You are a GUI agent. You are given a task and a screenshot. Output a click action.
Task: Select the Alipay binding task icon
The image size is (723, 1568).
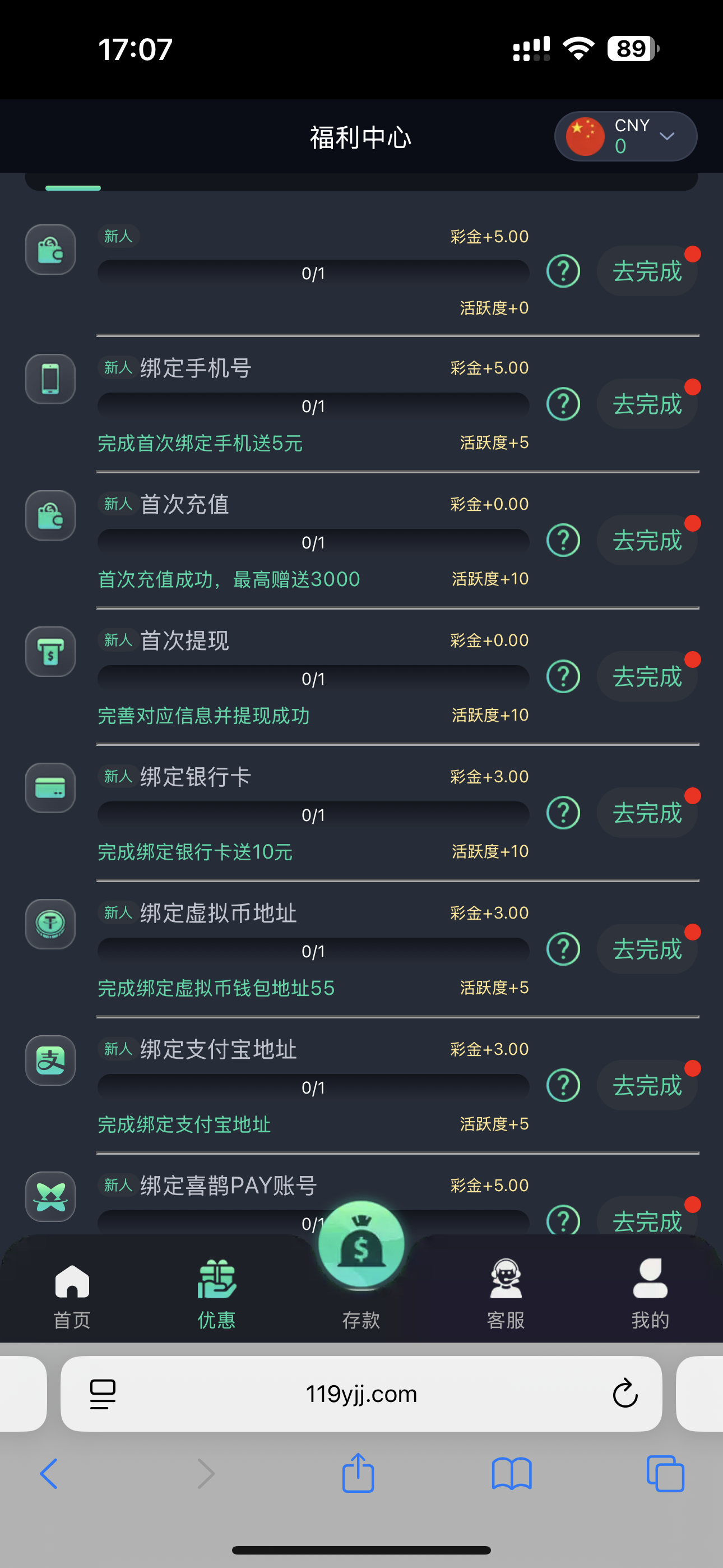[50, 1060]
